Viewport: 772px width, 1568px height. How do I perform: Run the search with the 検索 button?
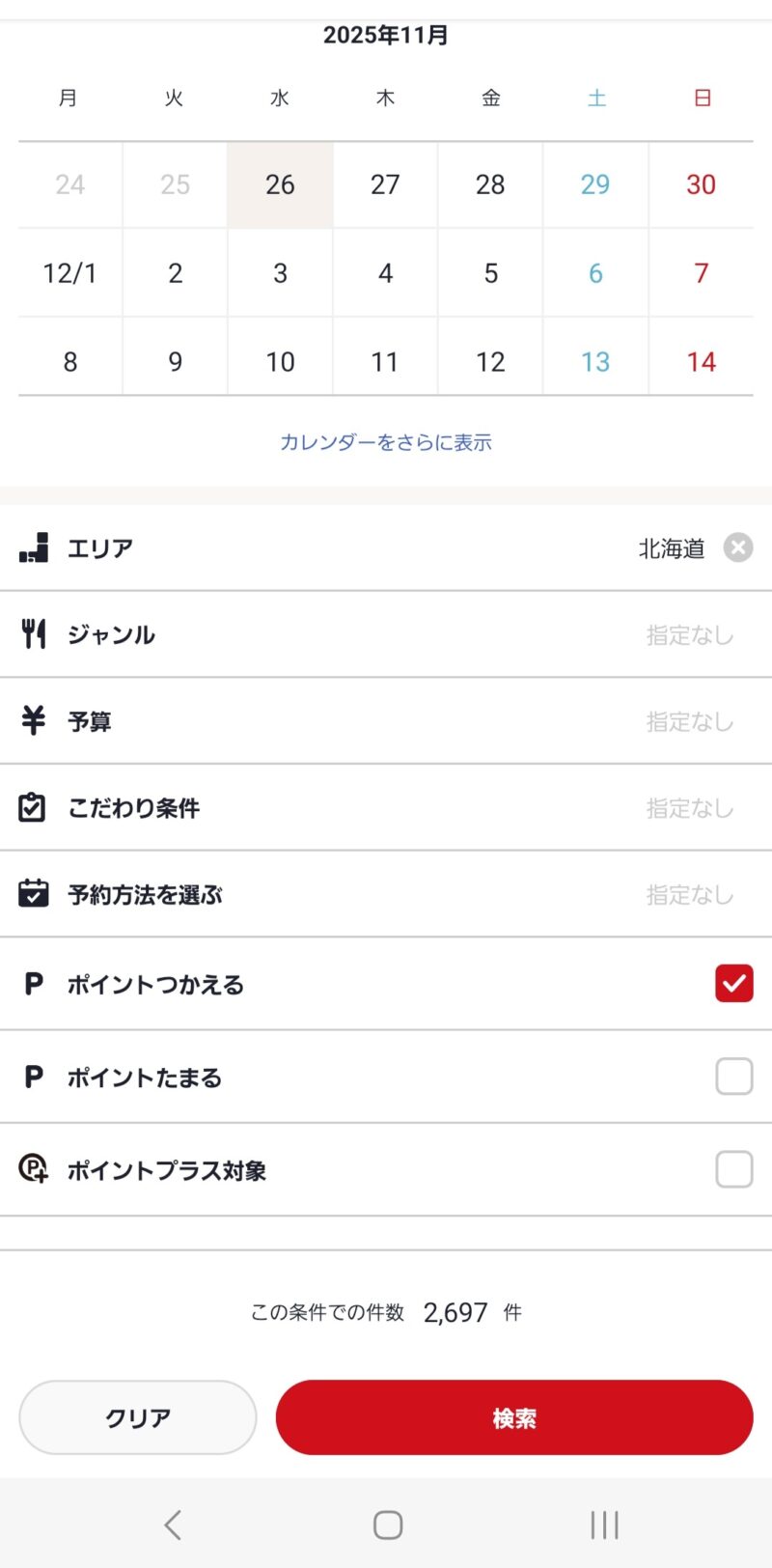(x=514, y=1417)
